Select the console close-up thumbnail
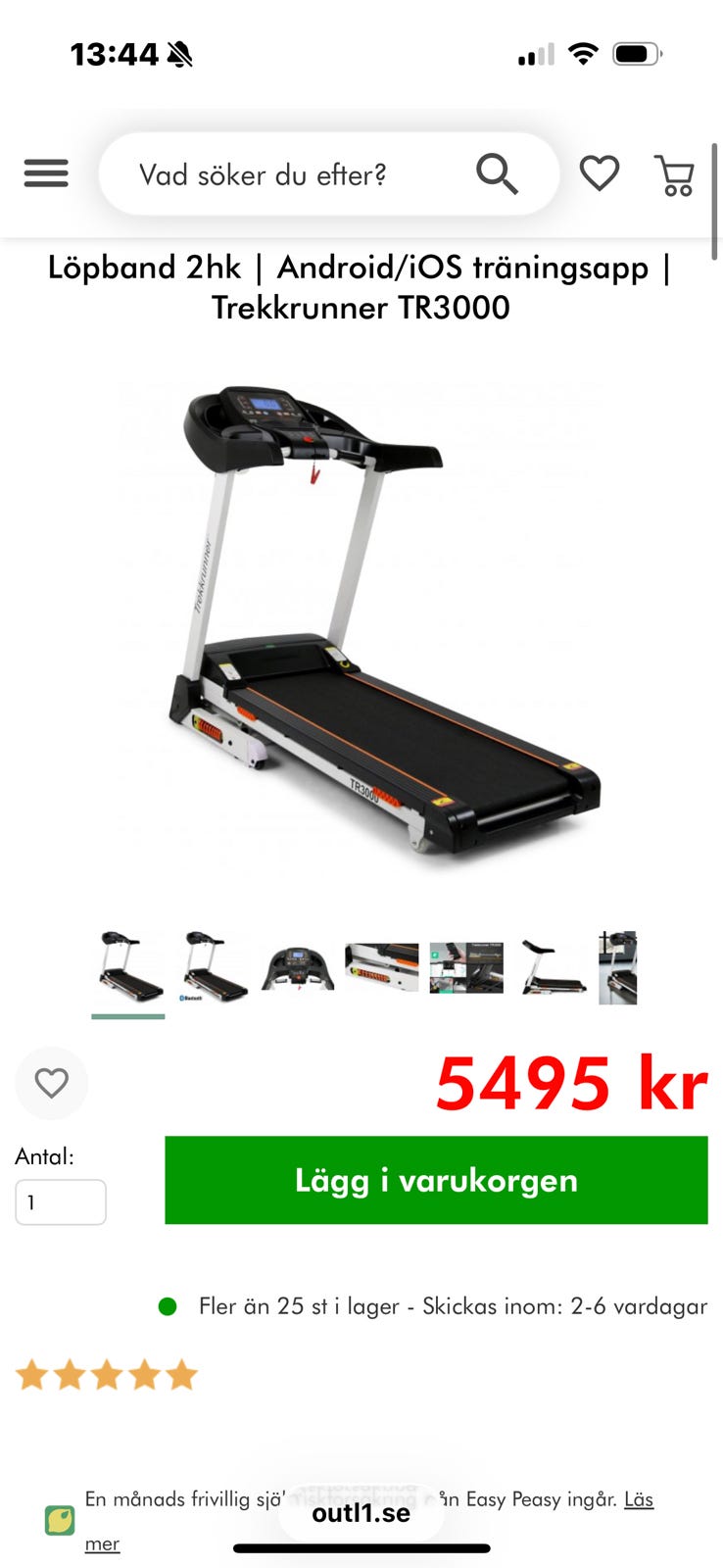723x1568 pixels. click(x=298, y=967)
